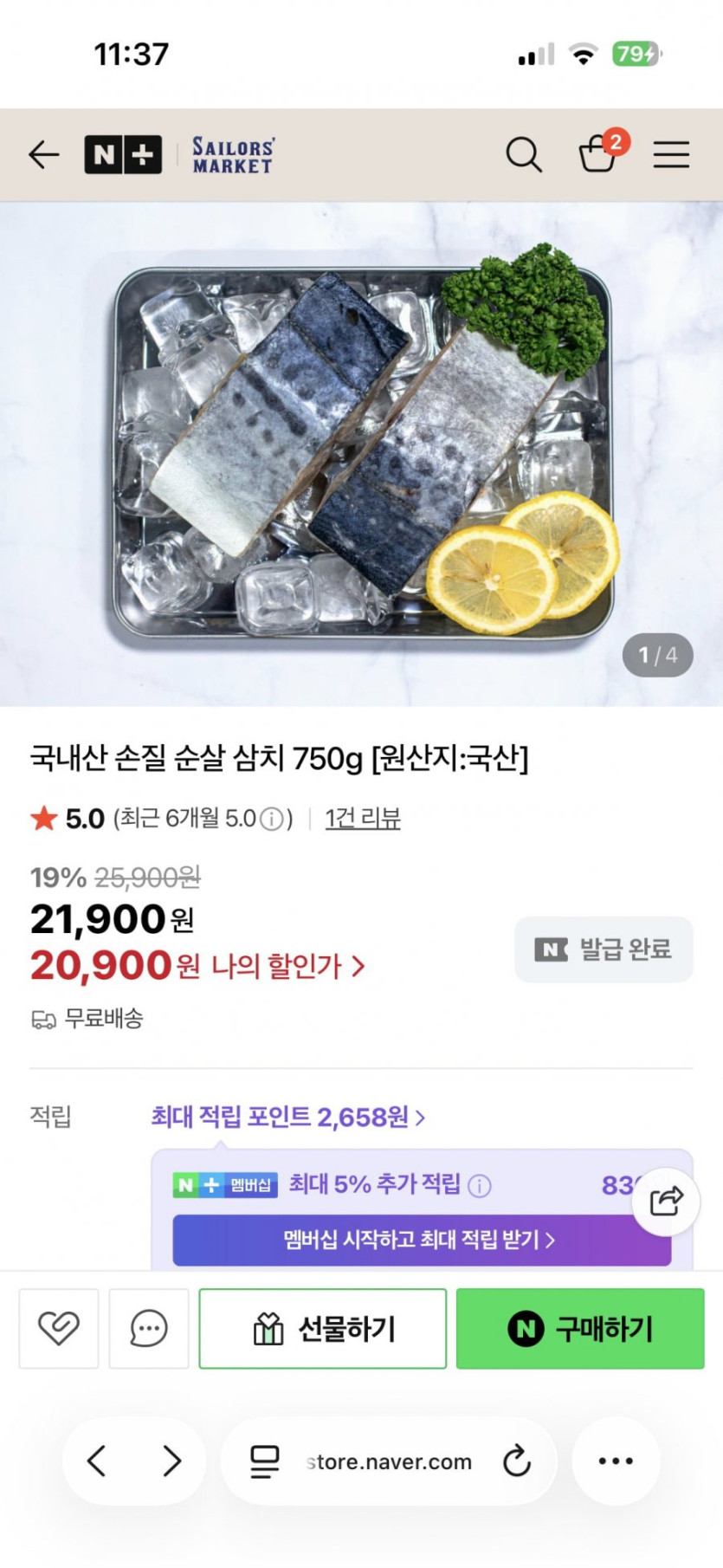
Task: Open Sailors' Market store home
Action: [233, 155]
